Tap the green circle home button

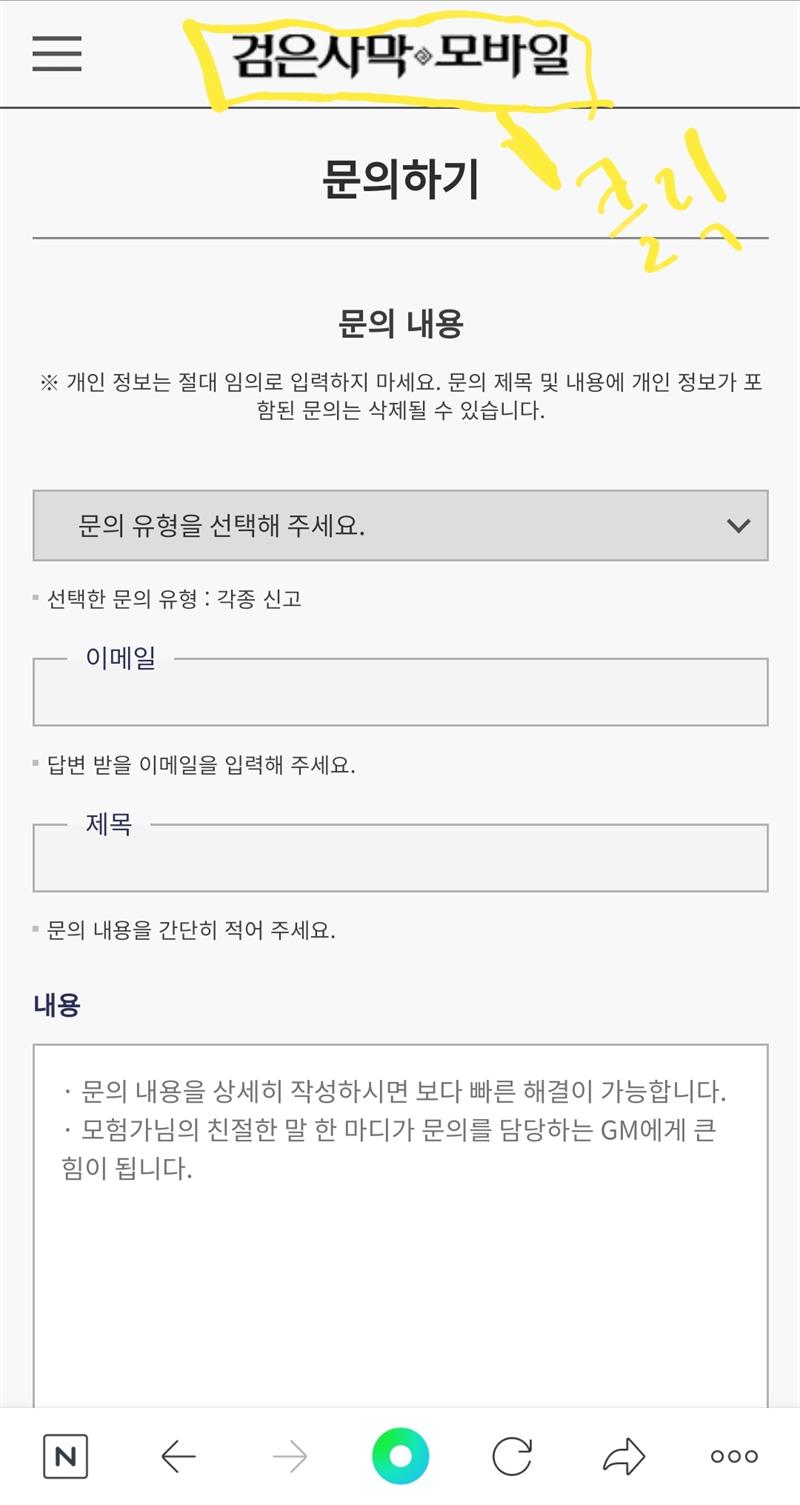coord(400,1457)
